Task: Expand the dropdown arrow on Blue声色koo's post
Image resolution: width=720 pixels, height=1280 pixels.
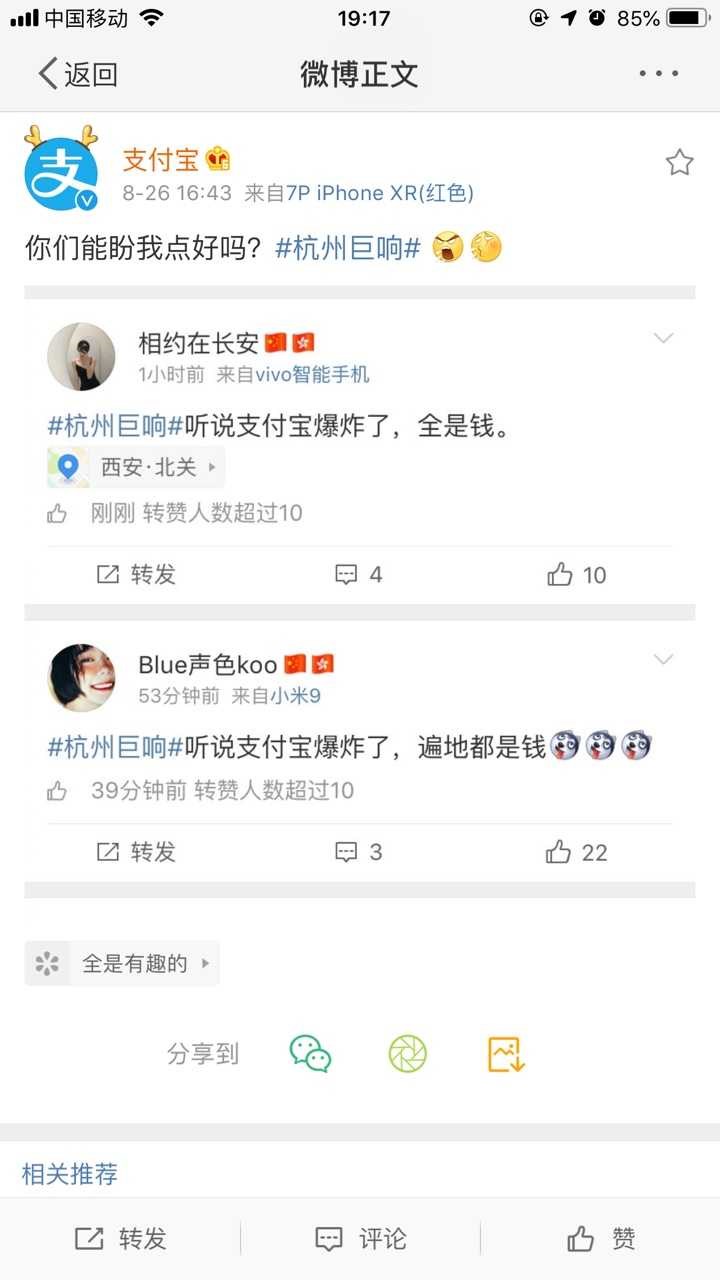Action: [x=663, y=660]
